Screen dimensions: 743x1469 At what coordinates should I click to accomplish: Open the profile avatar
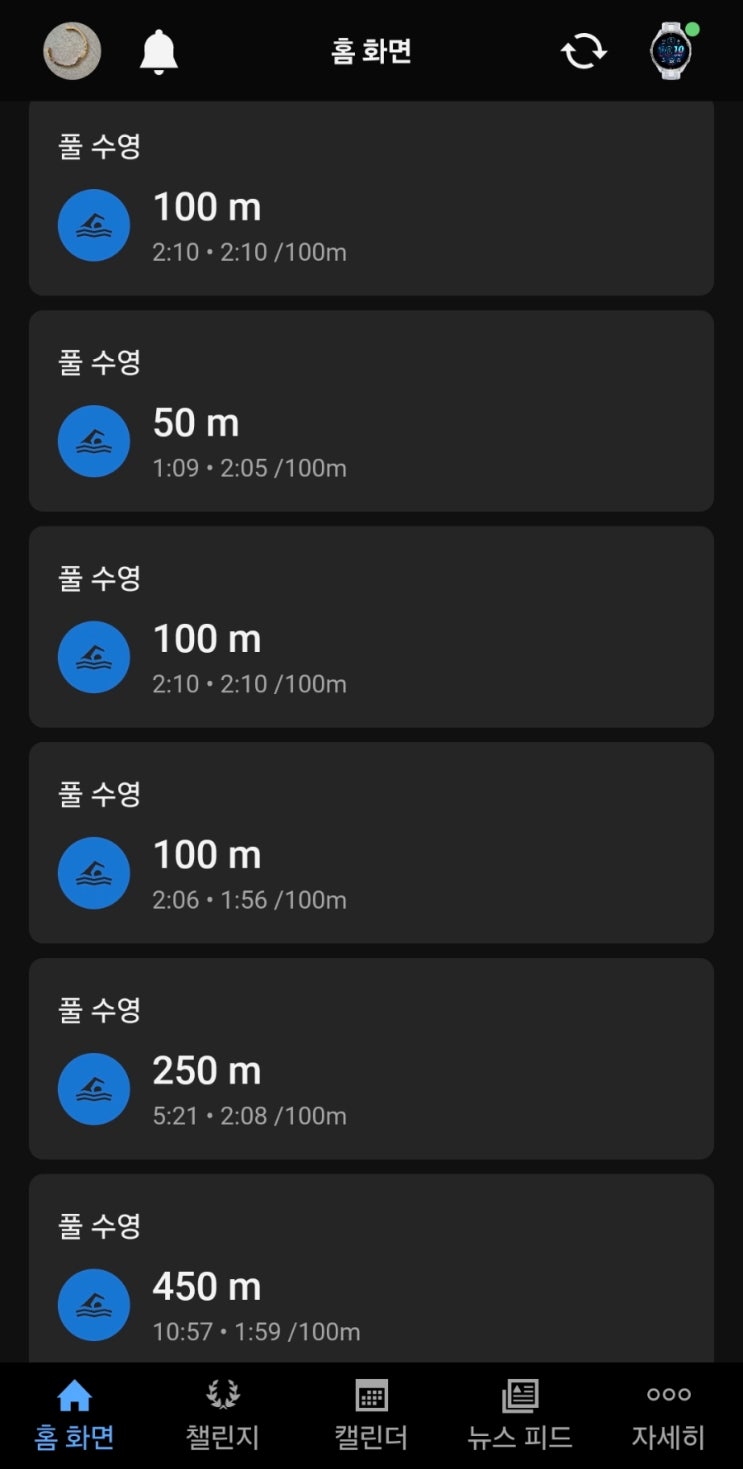(72, 51)
